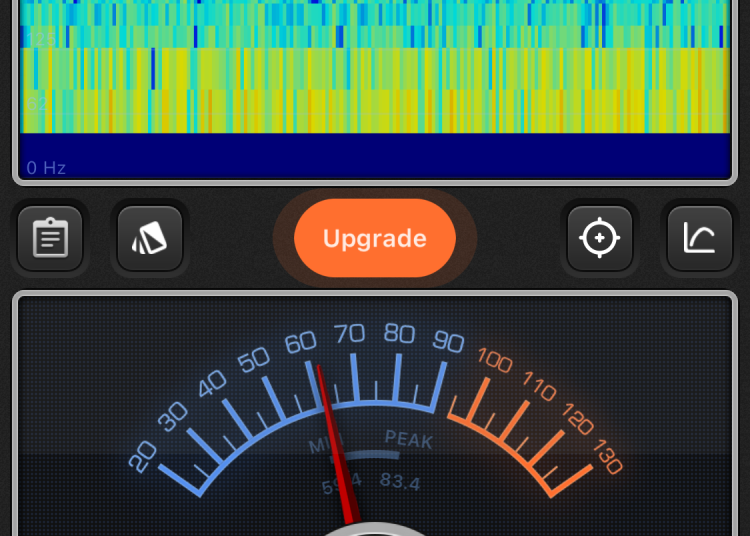Tap the eraser reset icon

tap(150, 238)
